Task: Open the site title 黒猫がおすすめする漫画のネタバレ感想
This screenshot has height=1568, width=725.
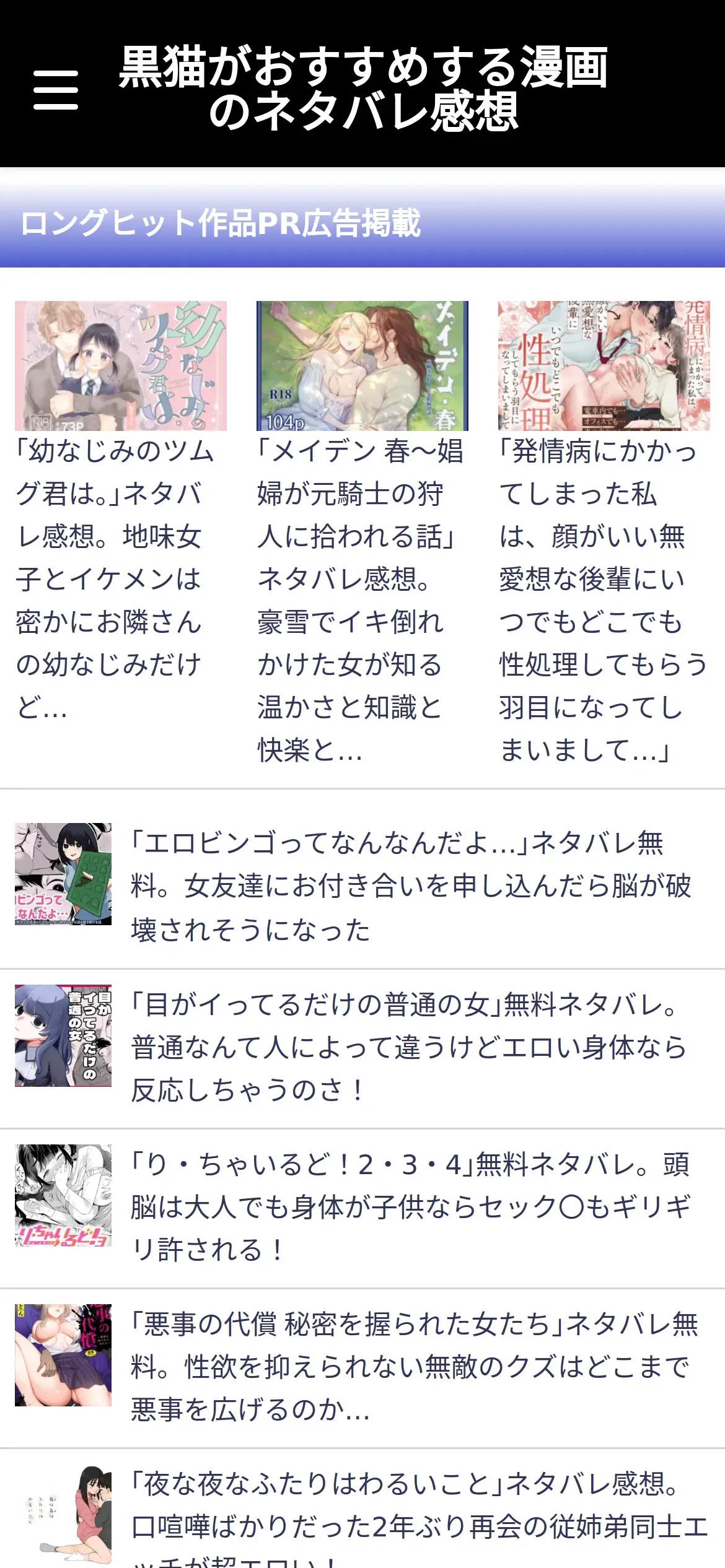Action: [x=363, y=88]
